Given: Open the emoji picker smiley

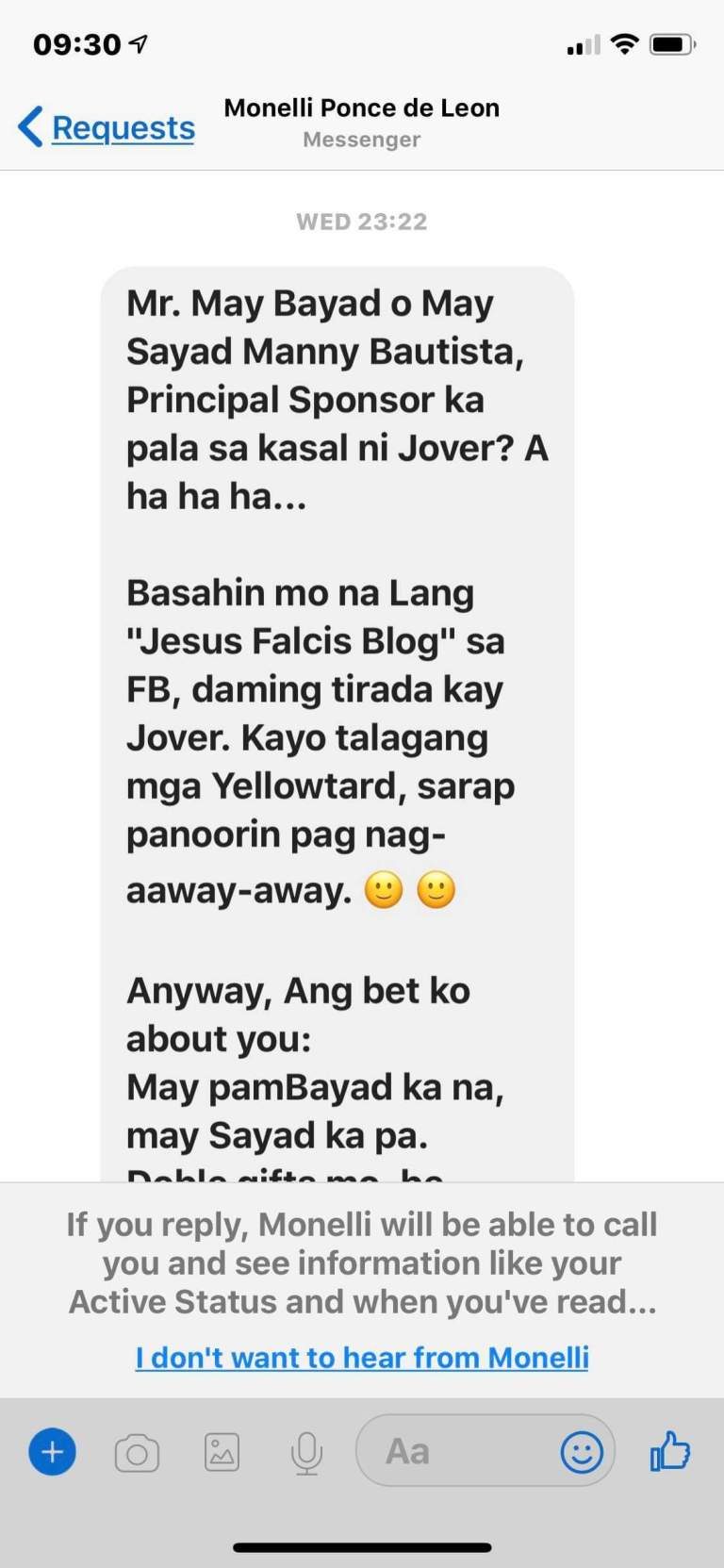Looking at the screenshot, I should [582, 1452].
